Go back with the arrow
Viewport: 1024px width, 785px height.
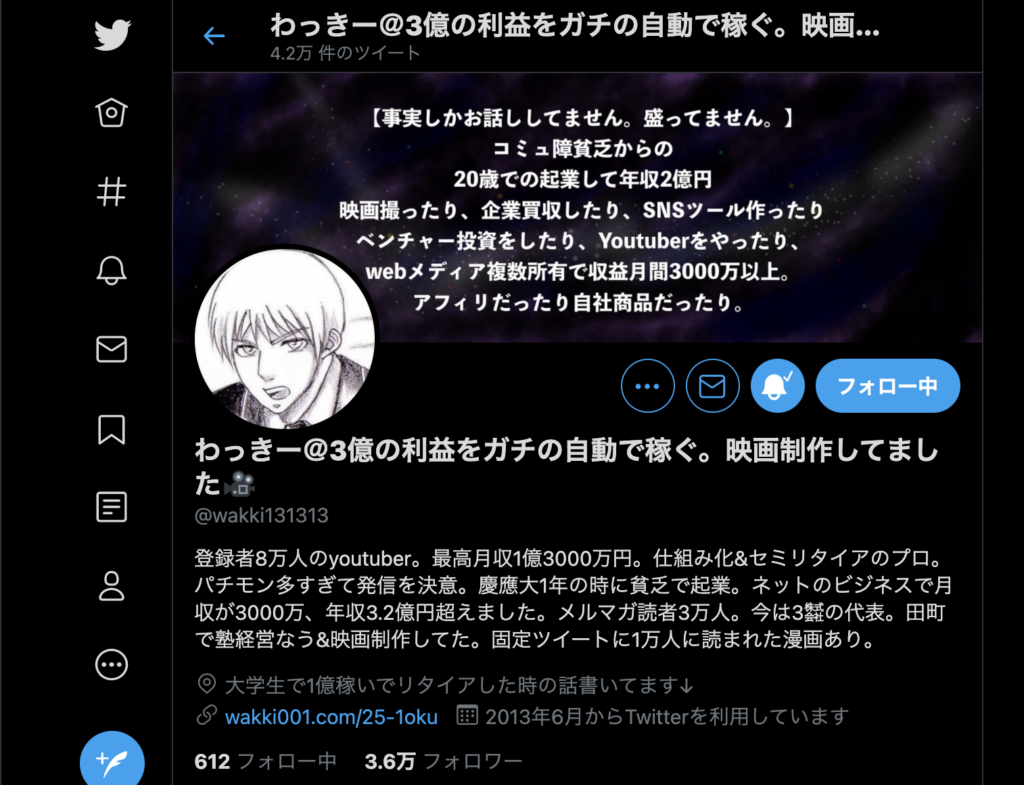point(214,36)
